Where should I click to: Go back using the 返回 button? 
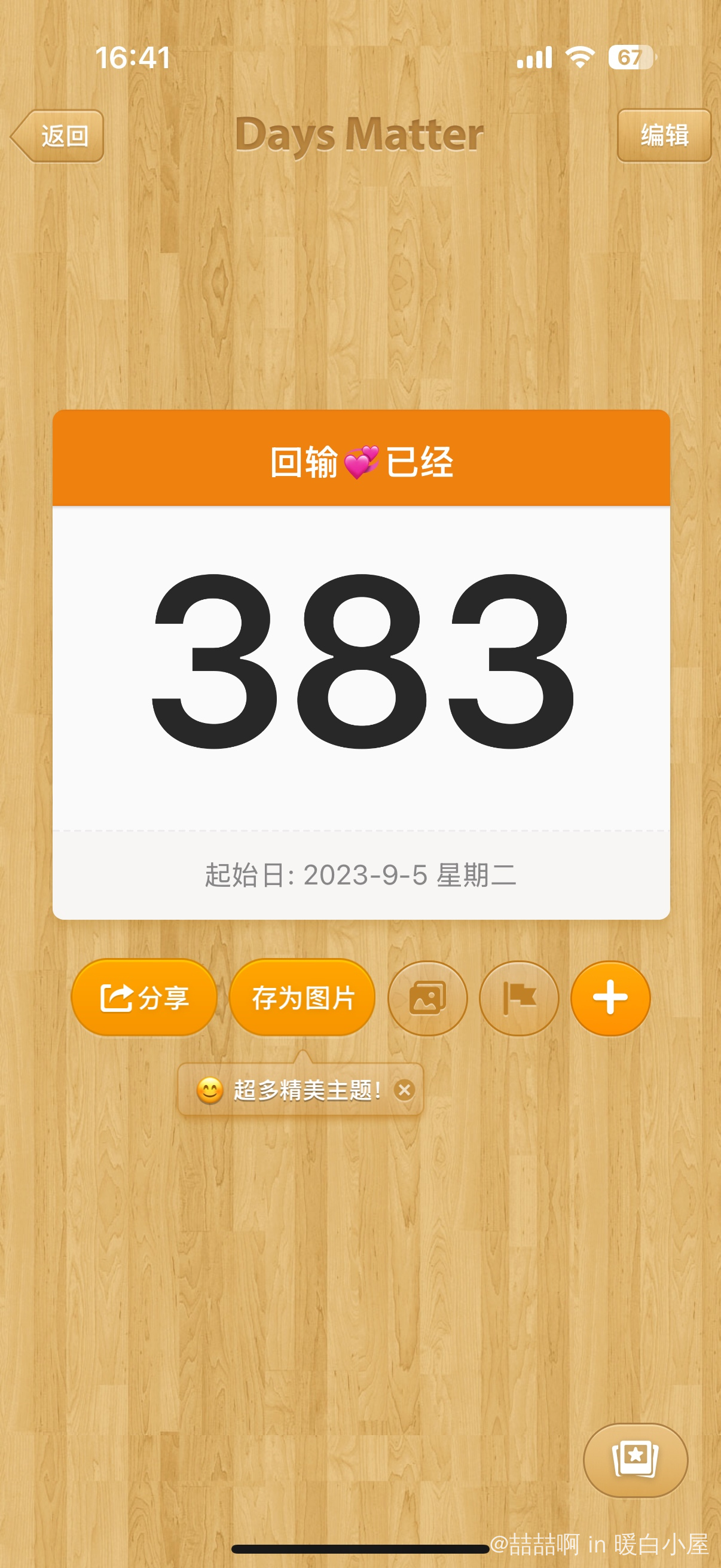pyautogui.click(x=59, y=136)
